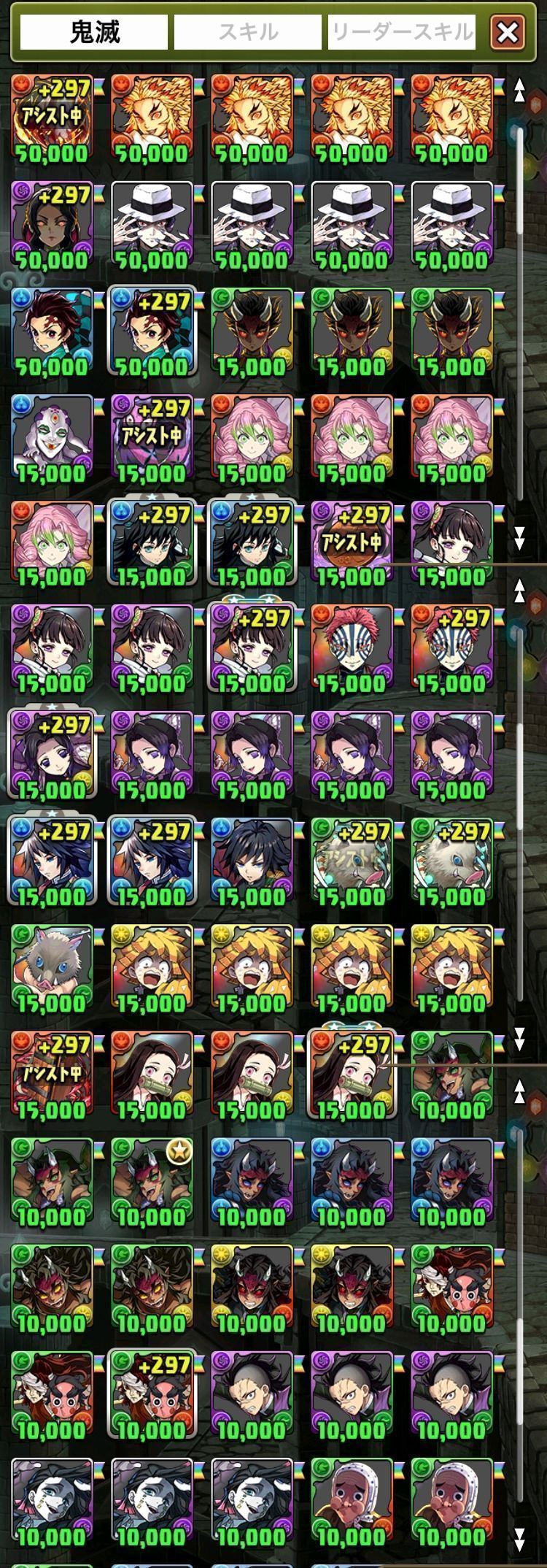Viewport: 547px width, 1568px height.
Task: Open hyottoko-mask swordsmith card marked +297
Action: coord(152,1394)
